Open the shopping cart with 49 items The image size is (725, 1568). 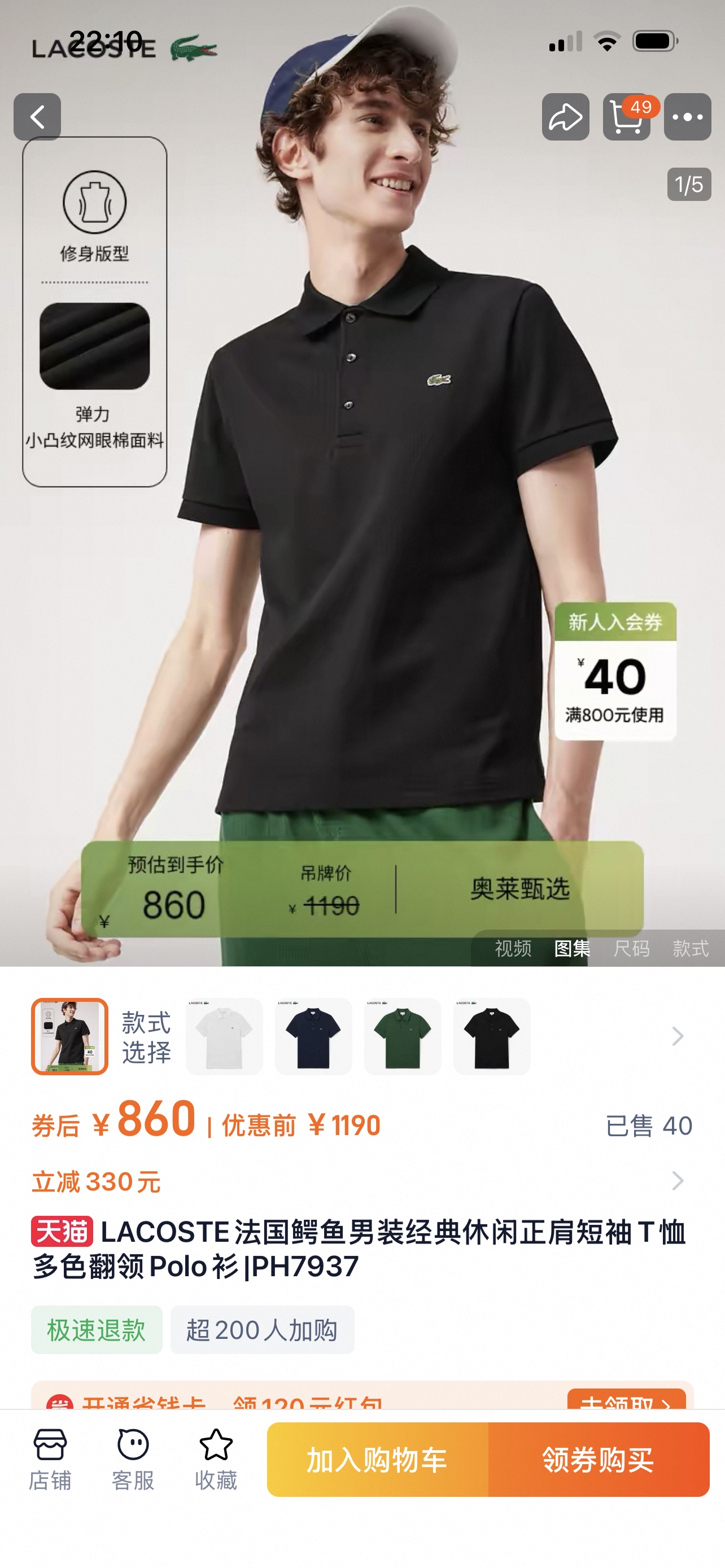[626, 117]
